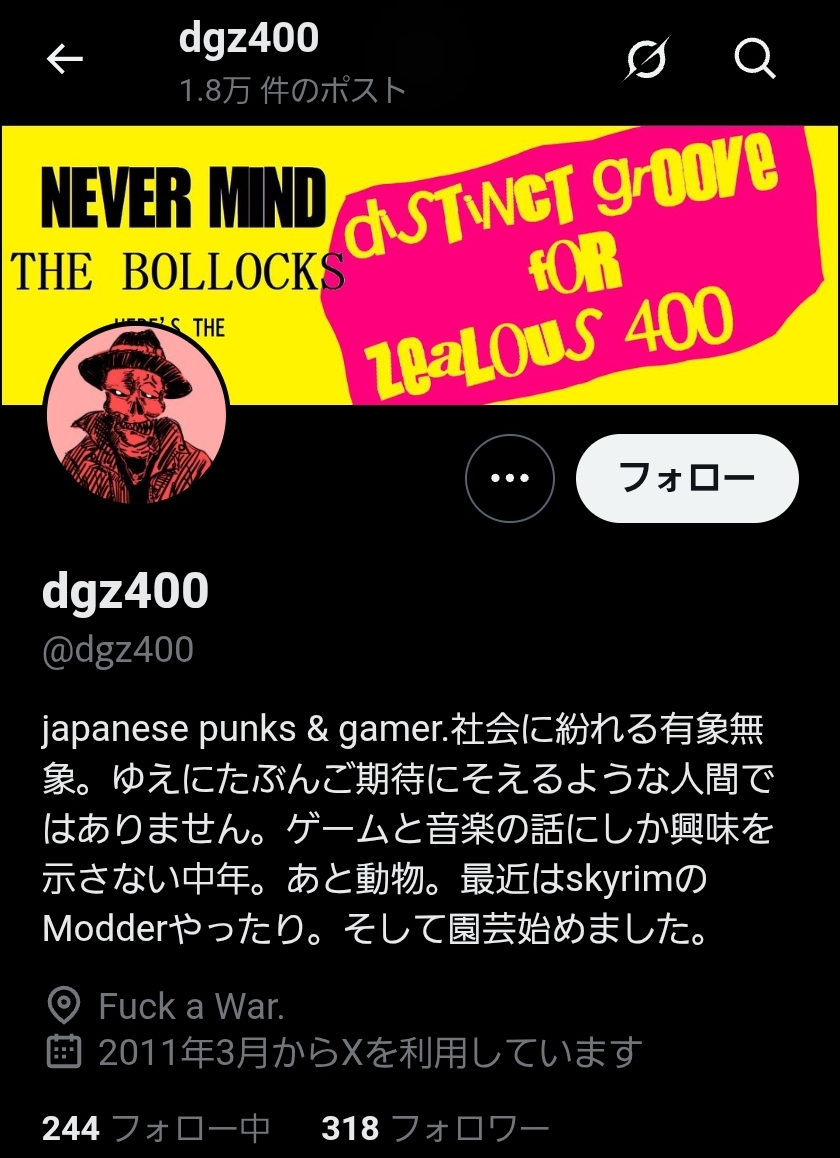The image size is (840, 1158).
Task: Go back using the top arrow
Action: click(x=65, y=61)
